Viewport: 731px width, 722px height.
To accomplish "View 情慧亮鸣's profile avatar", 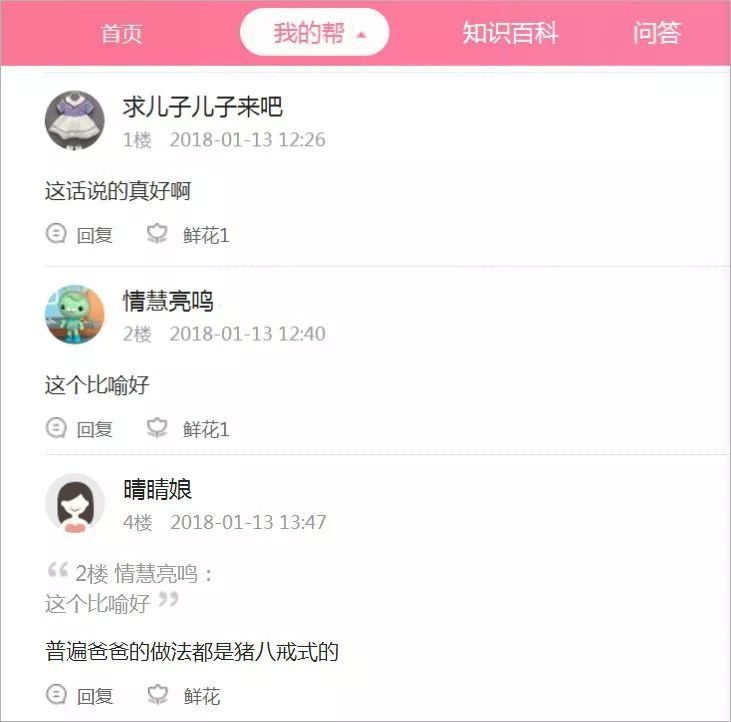I will pyautogui.click(x=75, y=314).
